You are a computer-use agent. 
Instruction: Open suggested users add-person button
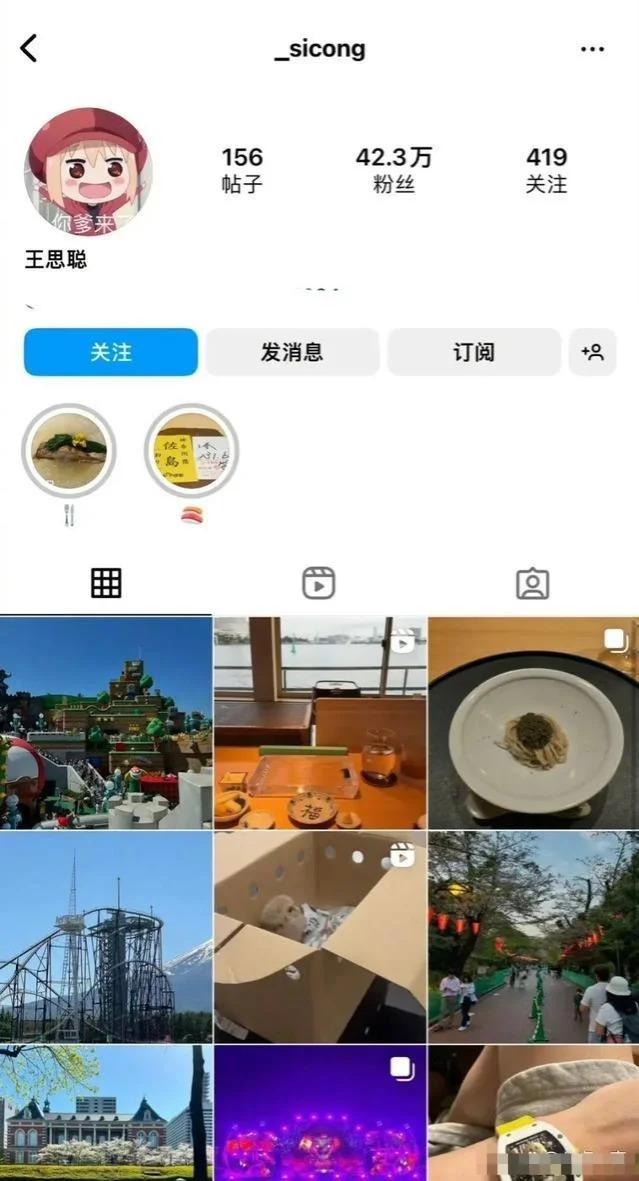[593, 352]
